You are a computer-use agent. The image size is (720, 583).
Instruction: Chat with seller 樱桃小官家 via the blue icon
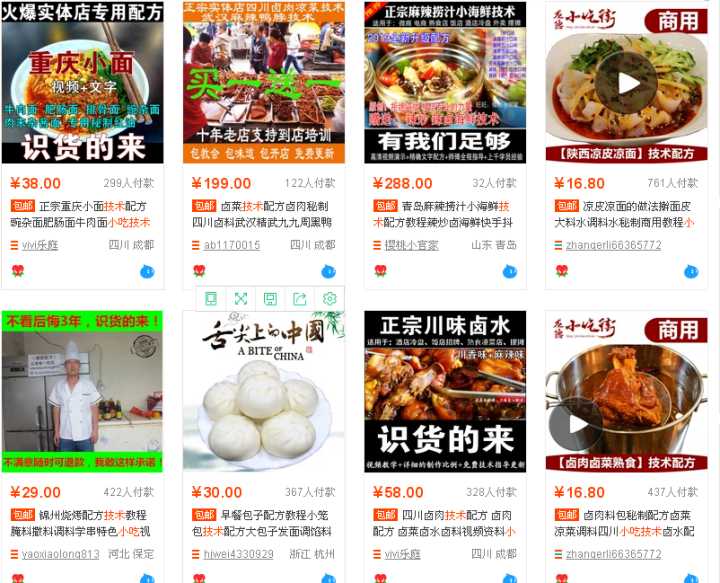click(x=509, y=271)
